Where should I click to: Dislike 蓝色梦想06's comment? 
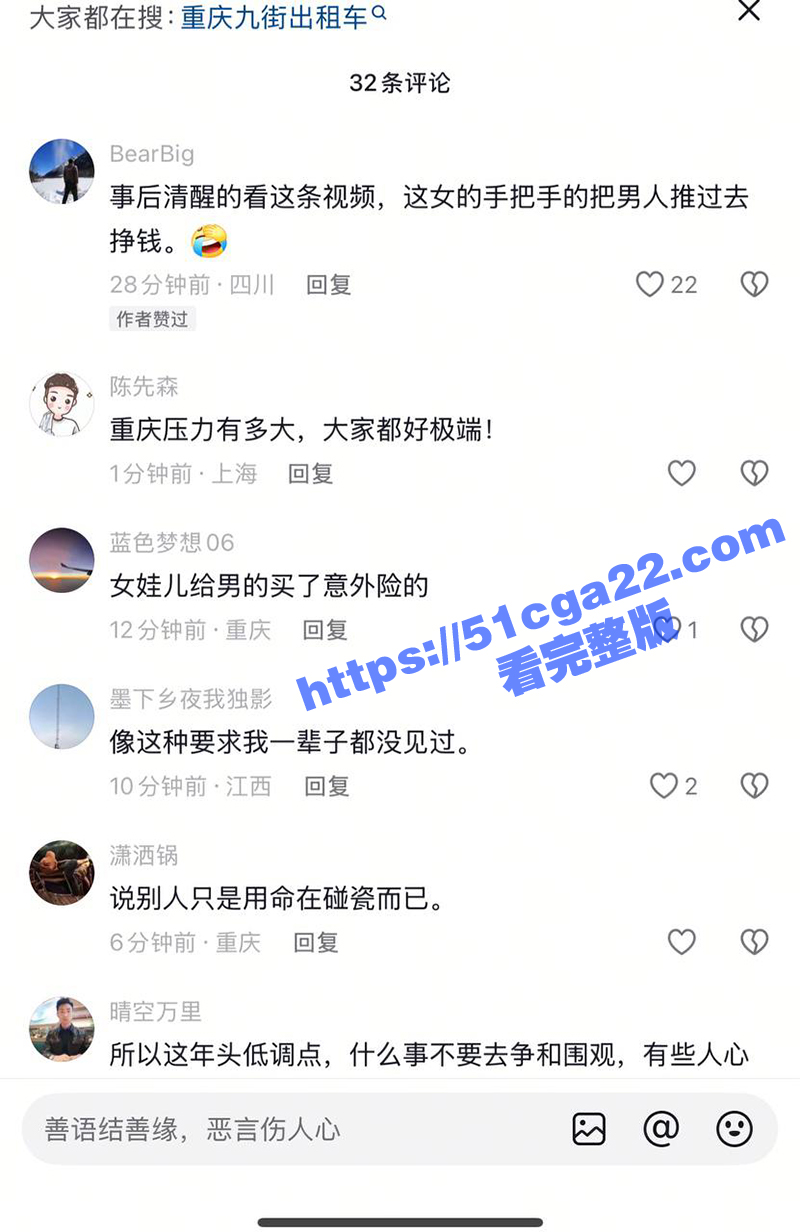pos(754,629)
